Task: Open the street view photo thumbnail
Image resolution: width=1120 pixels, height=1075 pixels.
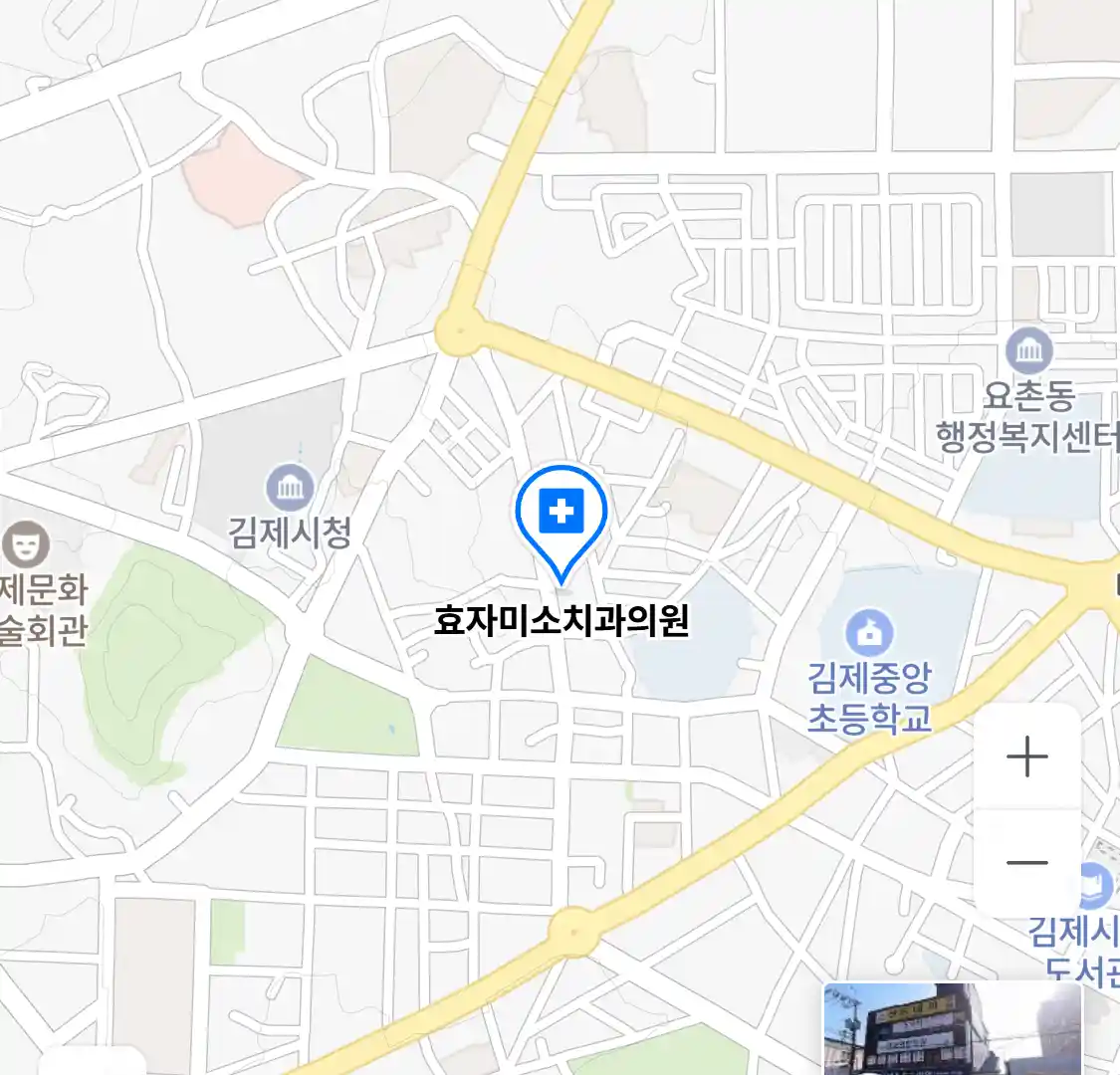Action: tap(952, 1029)
